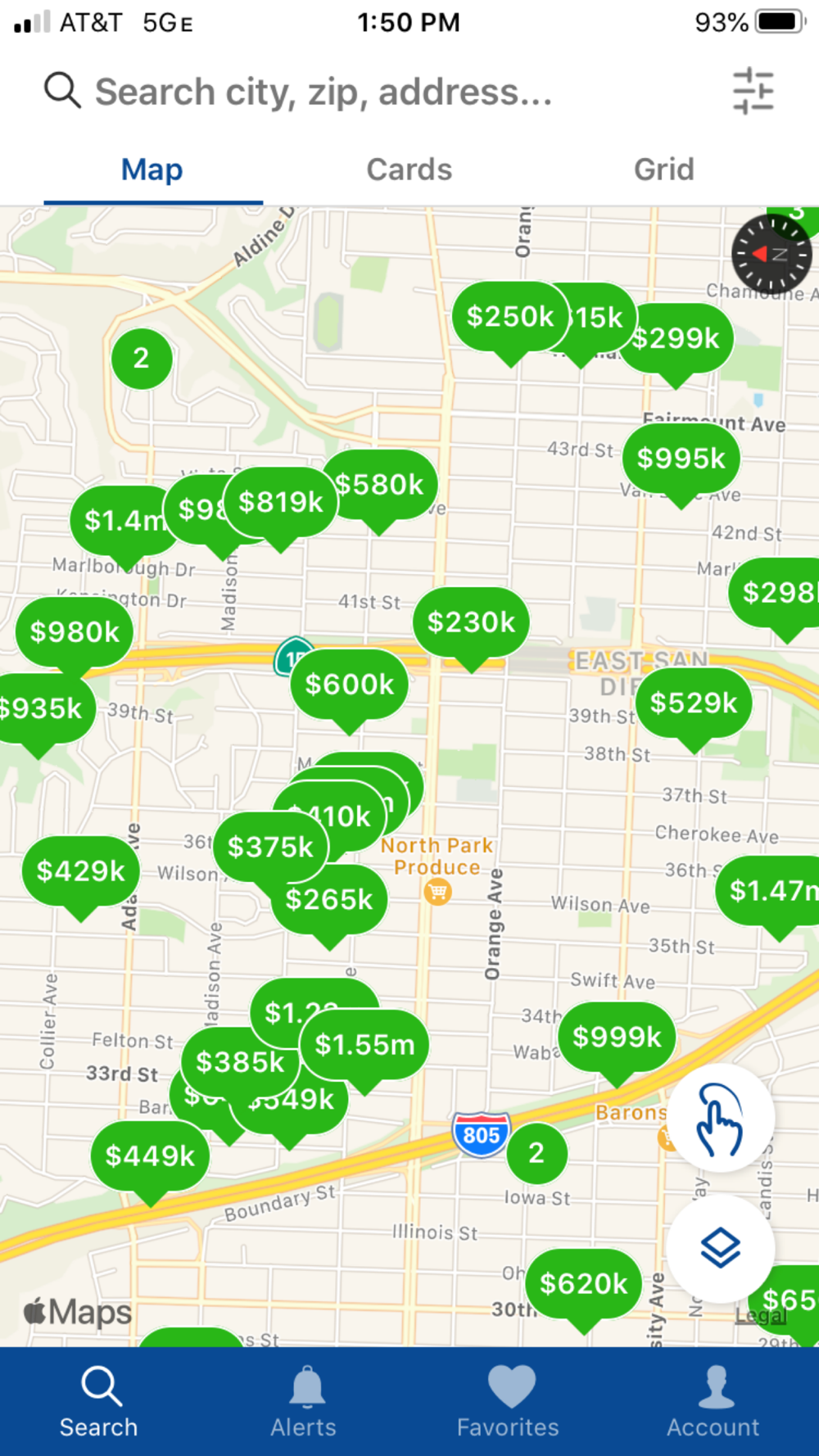Switch to the Cards view tab
The height and width of the screenshot is (1456, 819).
pyautogui.click(x=409, y=170)
